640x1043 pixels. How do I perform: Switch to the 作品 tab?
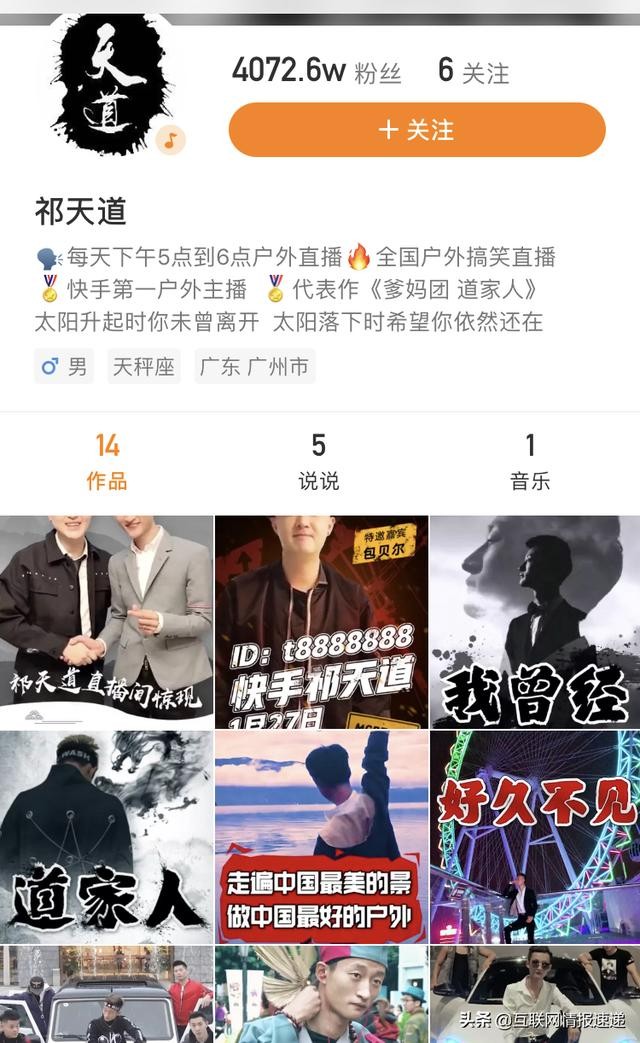point(106,461)
